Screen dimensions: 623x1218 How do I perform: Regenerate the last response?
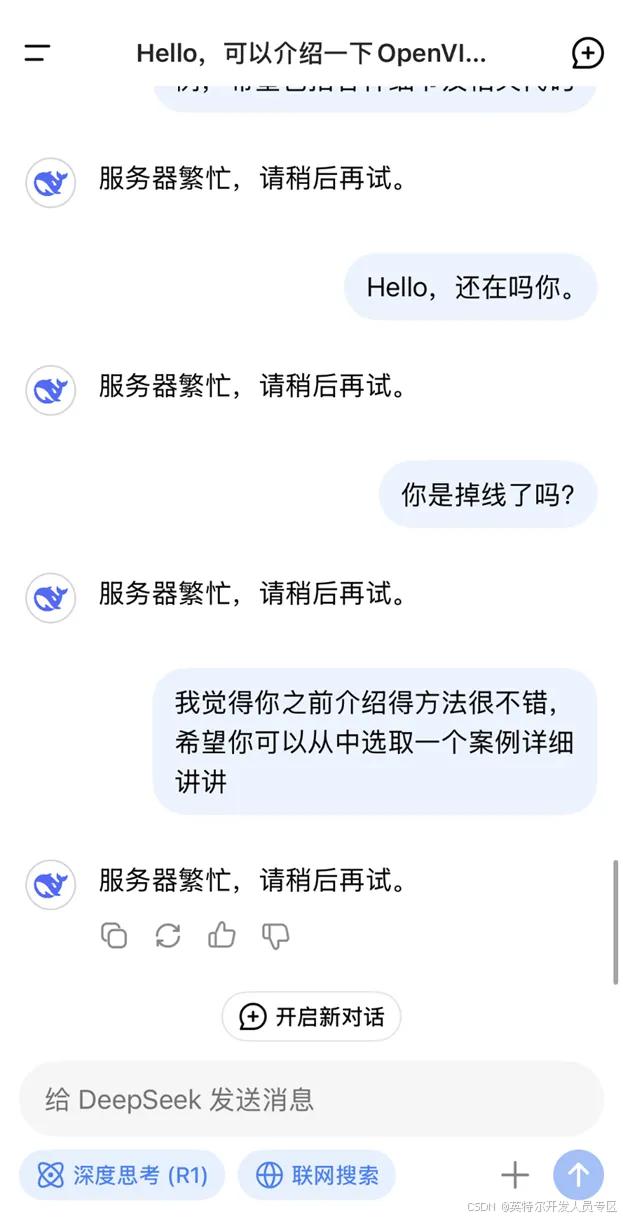pyautogui.click(x=168, y=935)
